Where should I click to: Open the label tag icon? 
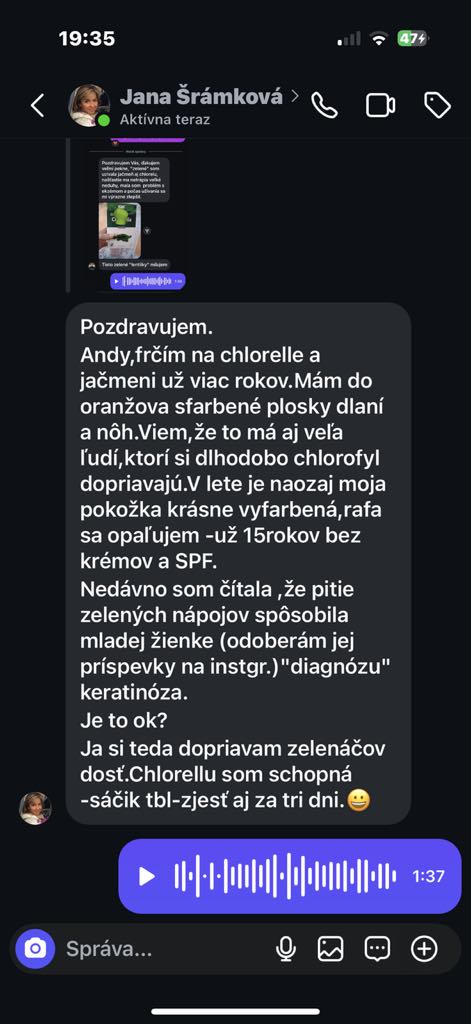pyautogui.click(x=437, y=105)
